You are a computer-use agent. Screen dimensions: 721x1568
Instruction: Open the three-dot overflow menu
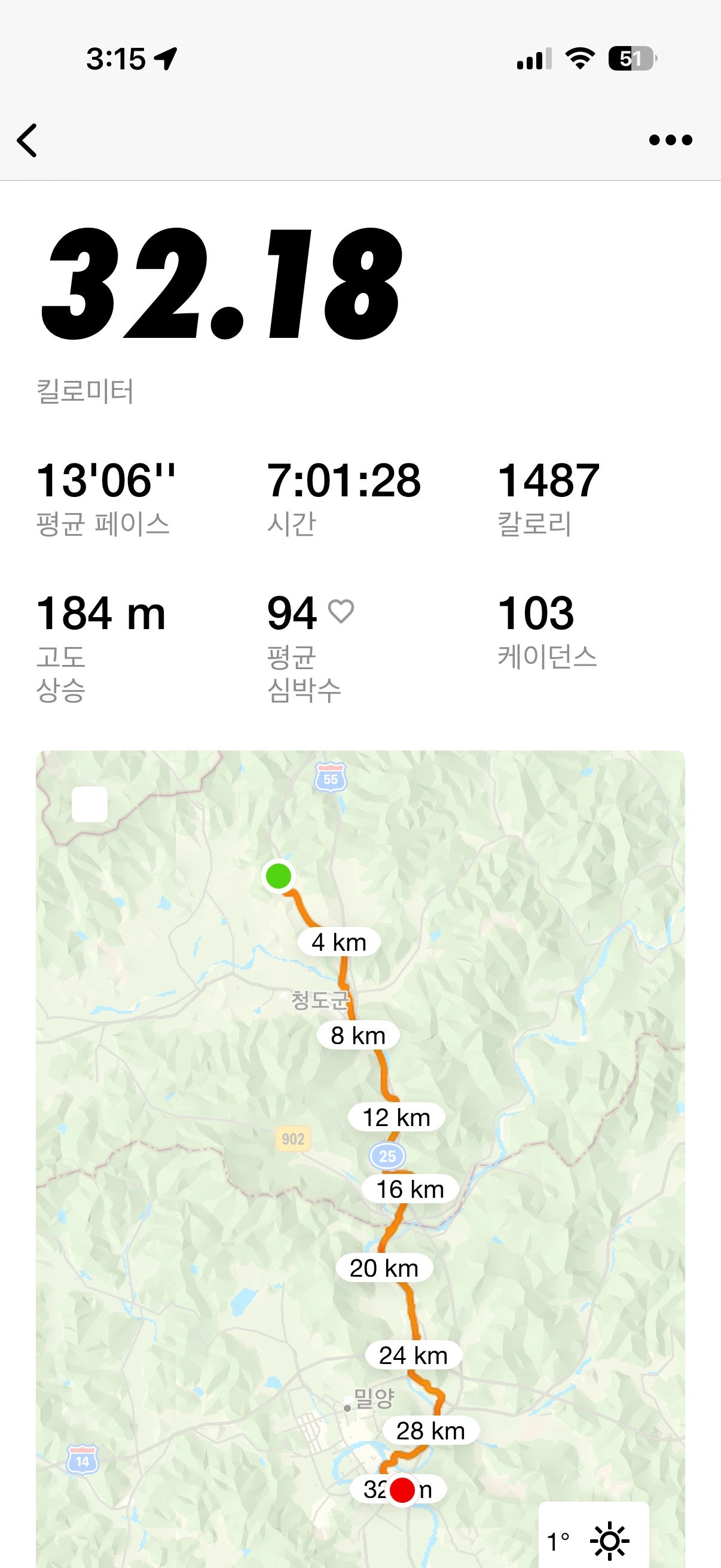tap(670, 141)
